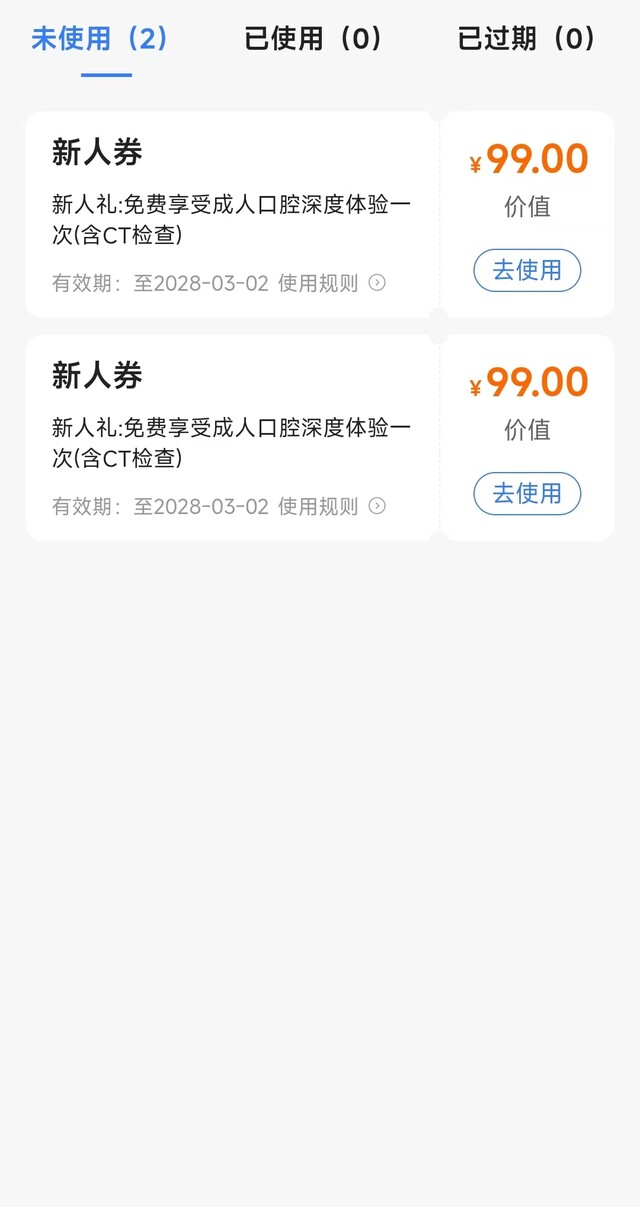This screenshot has width=640, height=1207.
Task: View 使用规则 of the second 新人券 coupon
Action: pyautogui.click(x=331, y=506)
